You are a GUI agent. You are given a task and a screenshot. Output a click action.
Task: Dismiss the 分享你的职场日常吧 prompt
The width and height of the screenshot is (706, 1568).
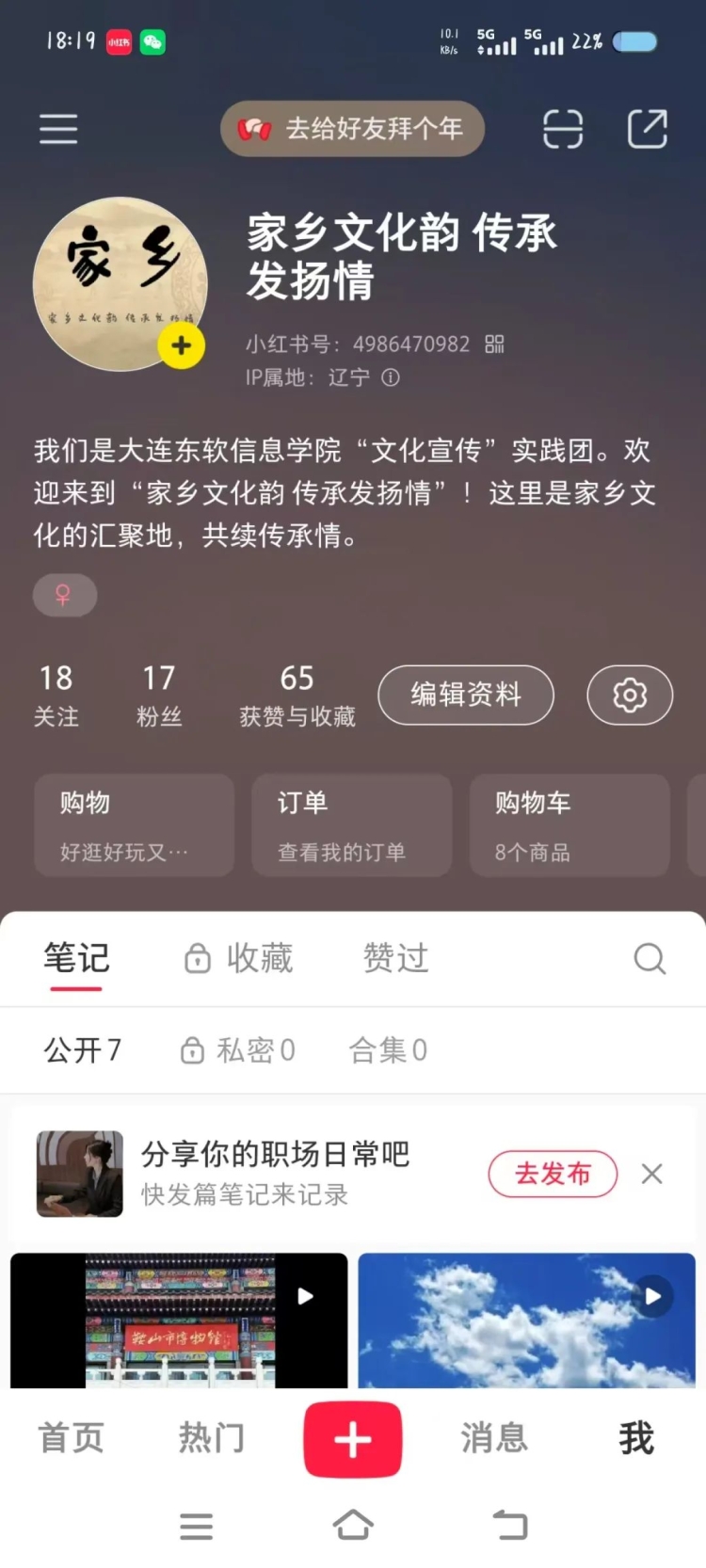click(651, 1174)
